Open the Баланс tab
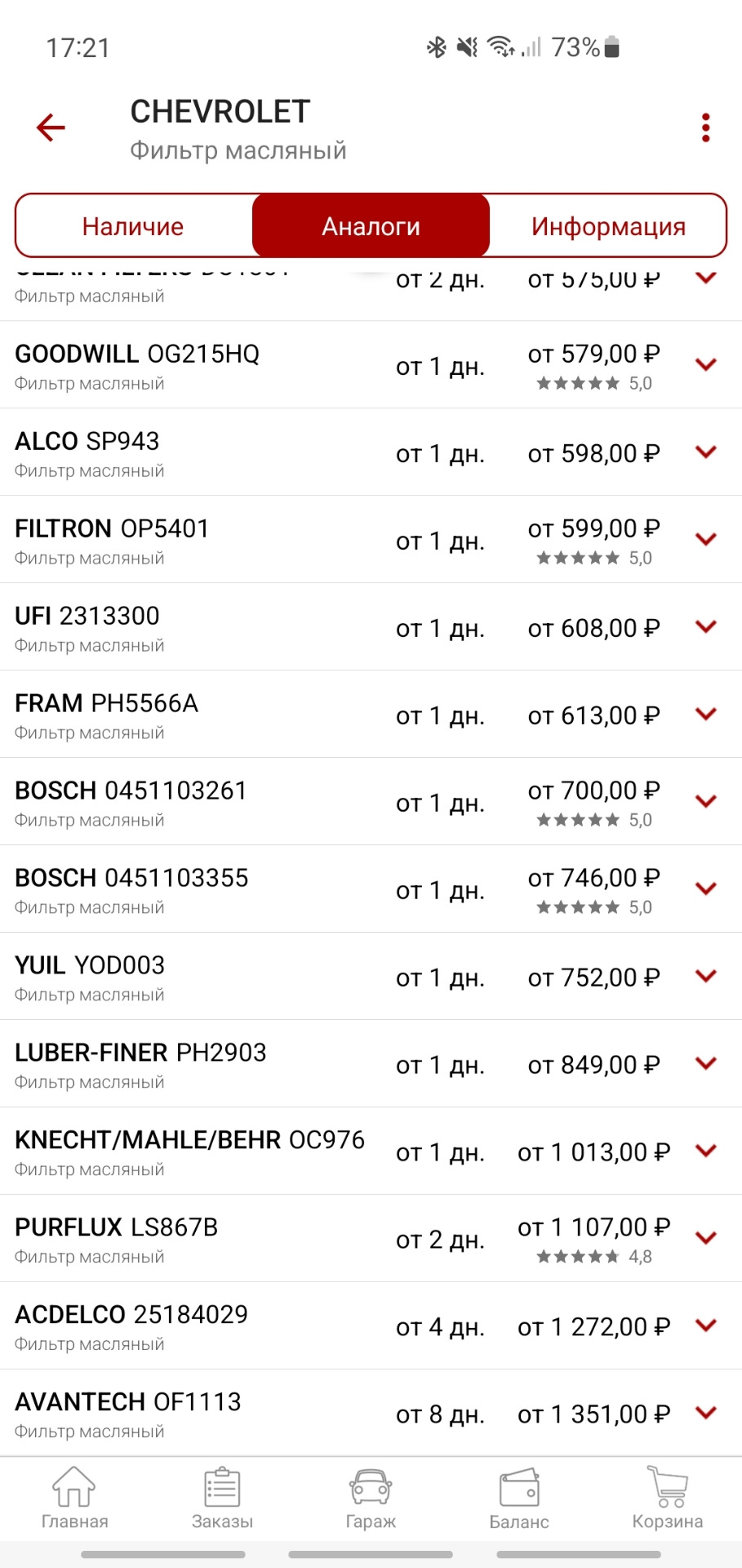This screenshot has width=742, height=1568. coord(519,1498)
